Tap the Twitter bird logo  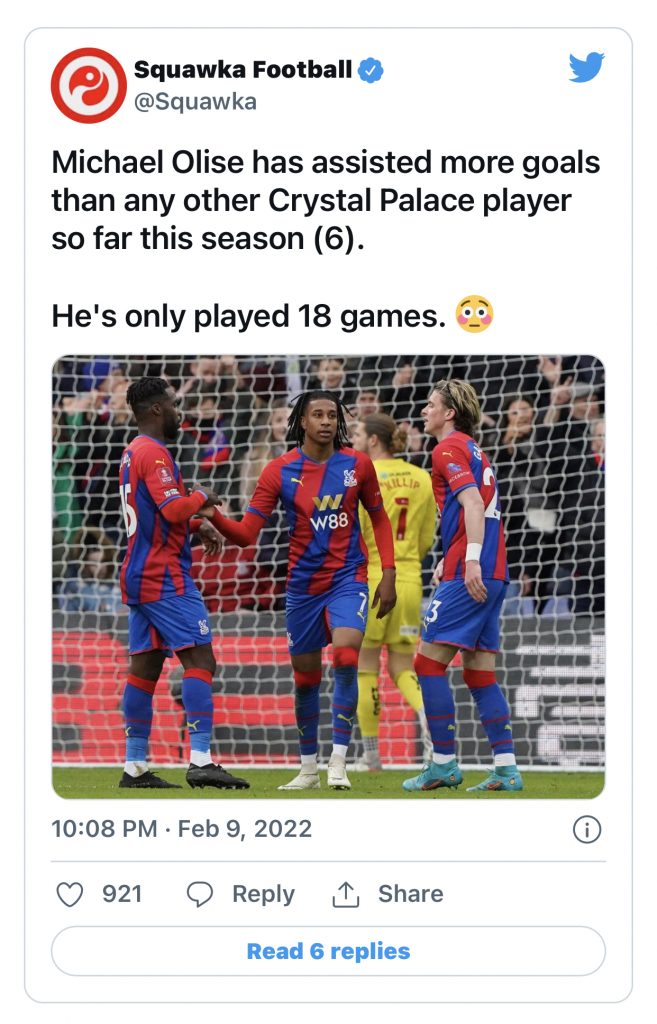click(x=587, y=68)
